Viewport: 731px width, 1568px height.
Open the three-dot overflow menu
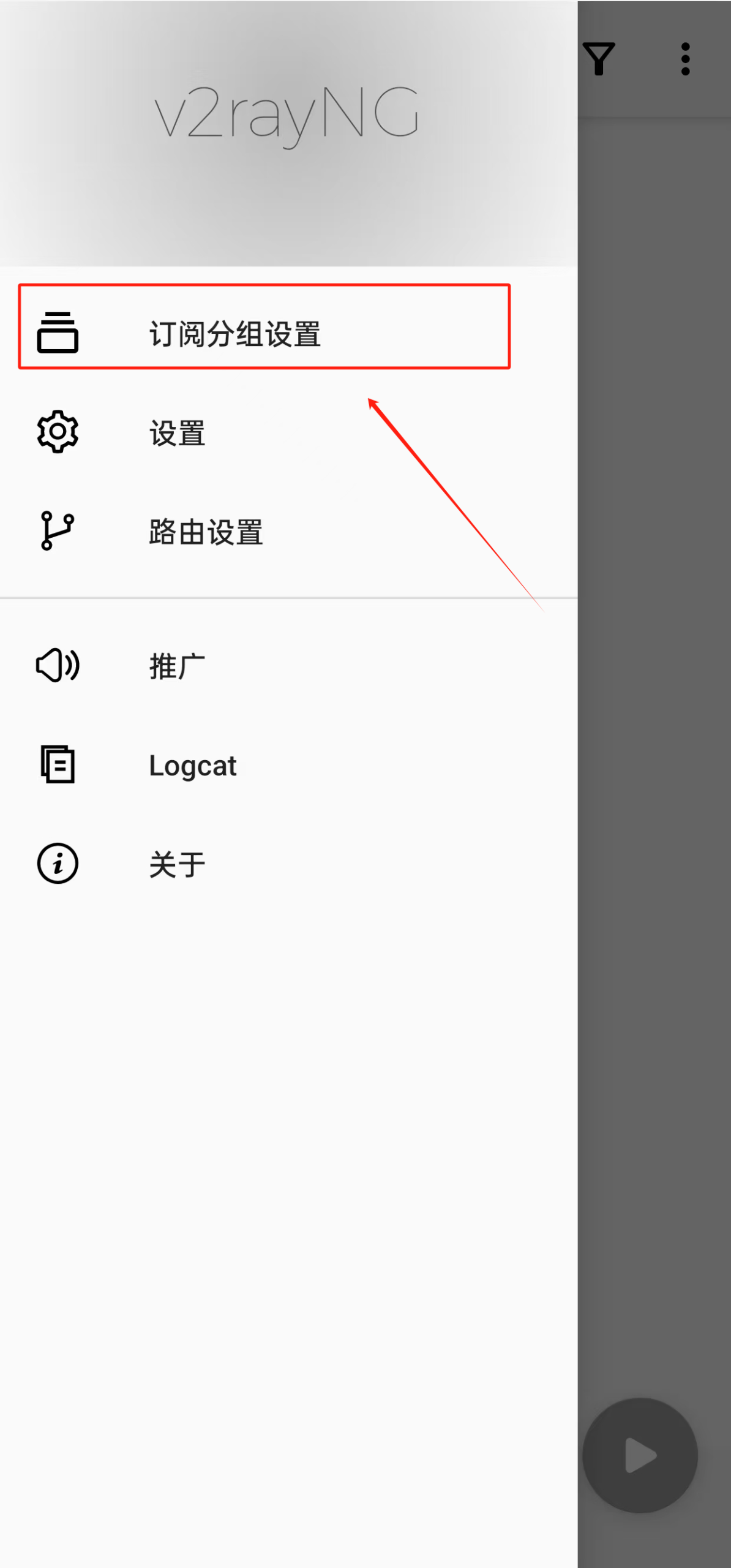click(685, 59)
